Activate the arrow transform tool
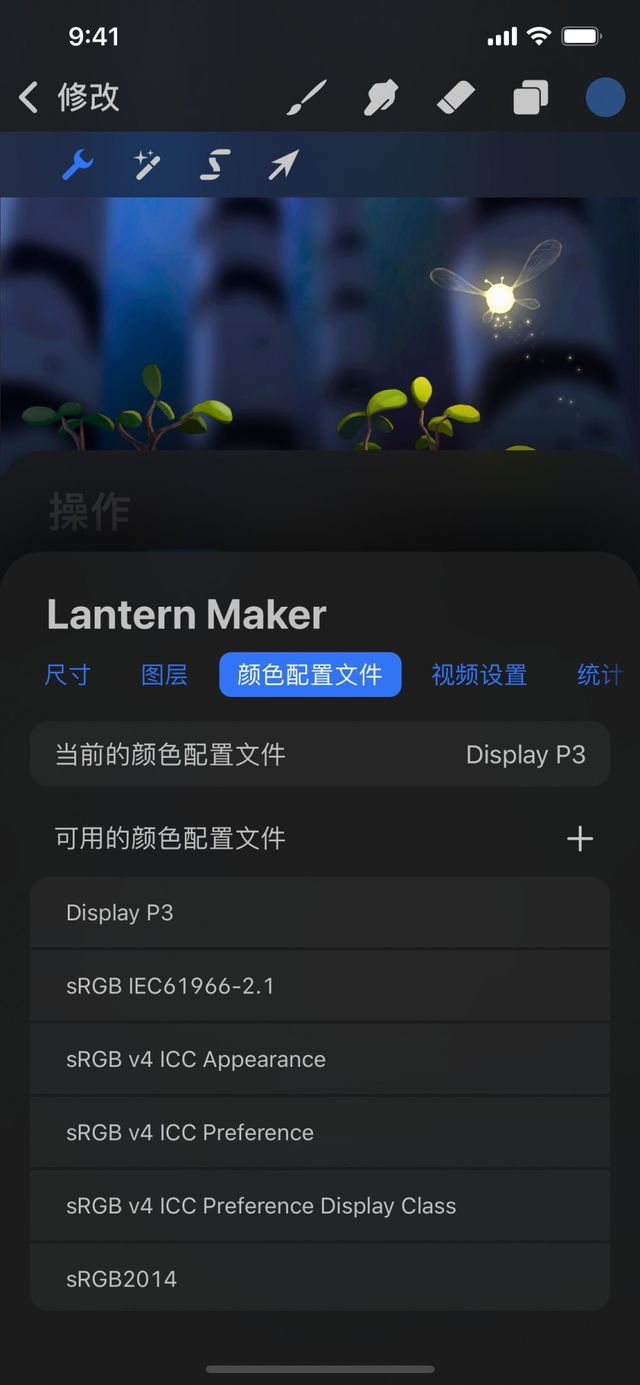Screen dimensions: 640x1385 (283, 165)
